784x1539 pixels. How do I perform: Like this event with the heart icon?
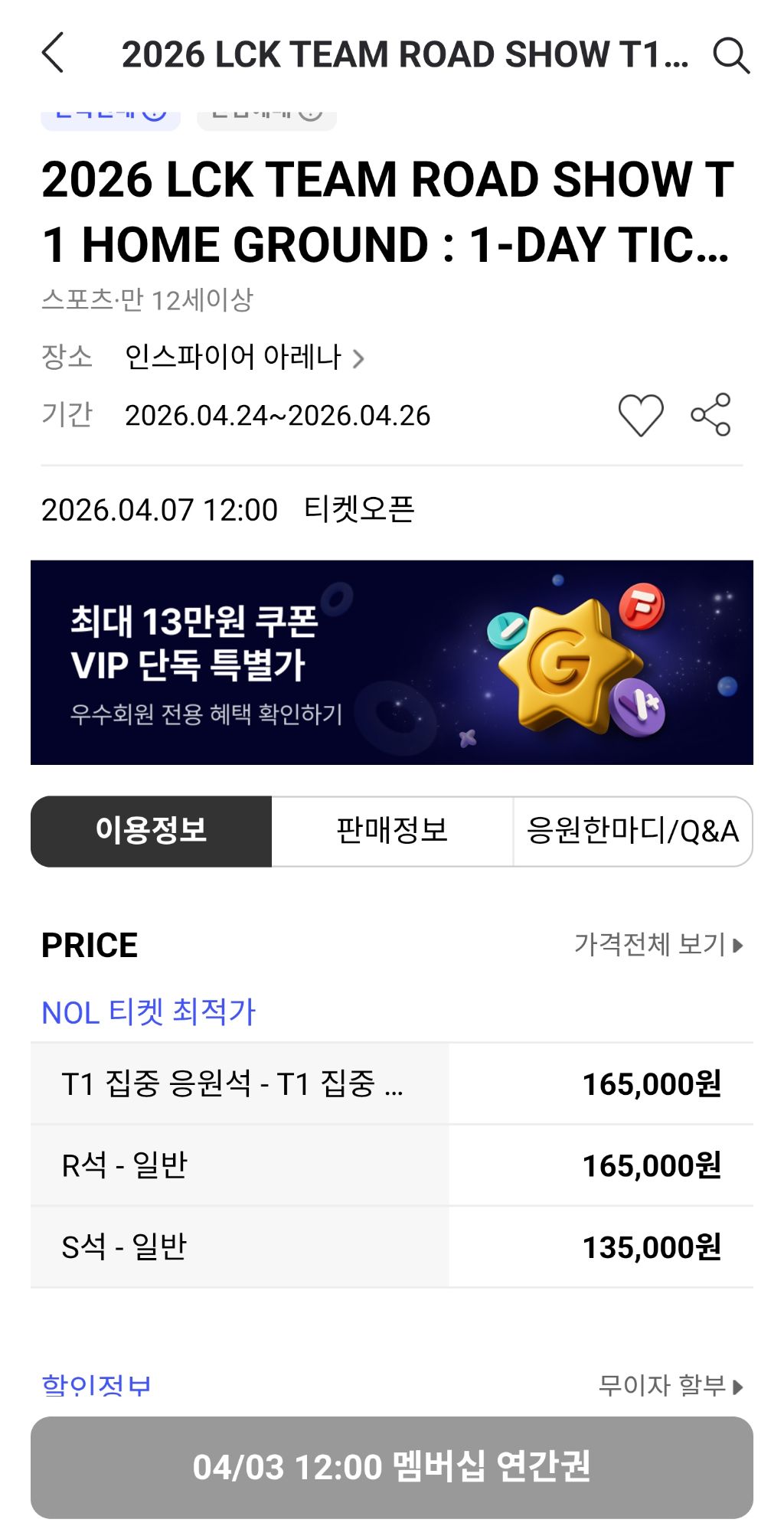[x=641, y=415]
